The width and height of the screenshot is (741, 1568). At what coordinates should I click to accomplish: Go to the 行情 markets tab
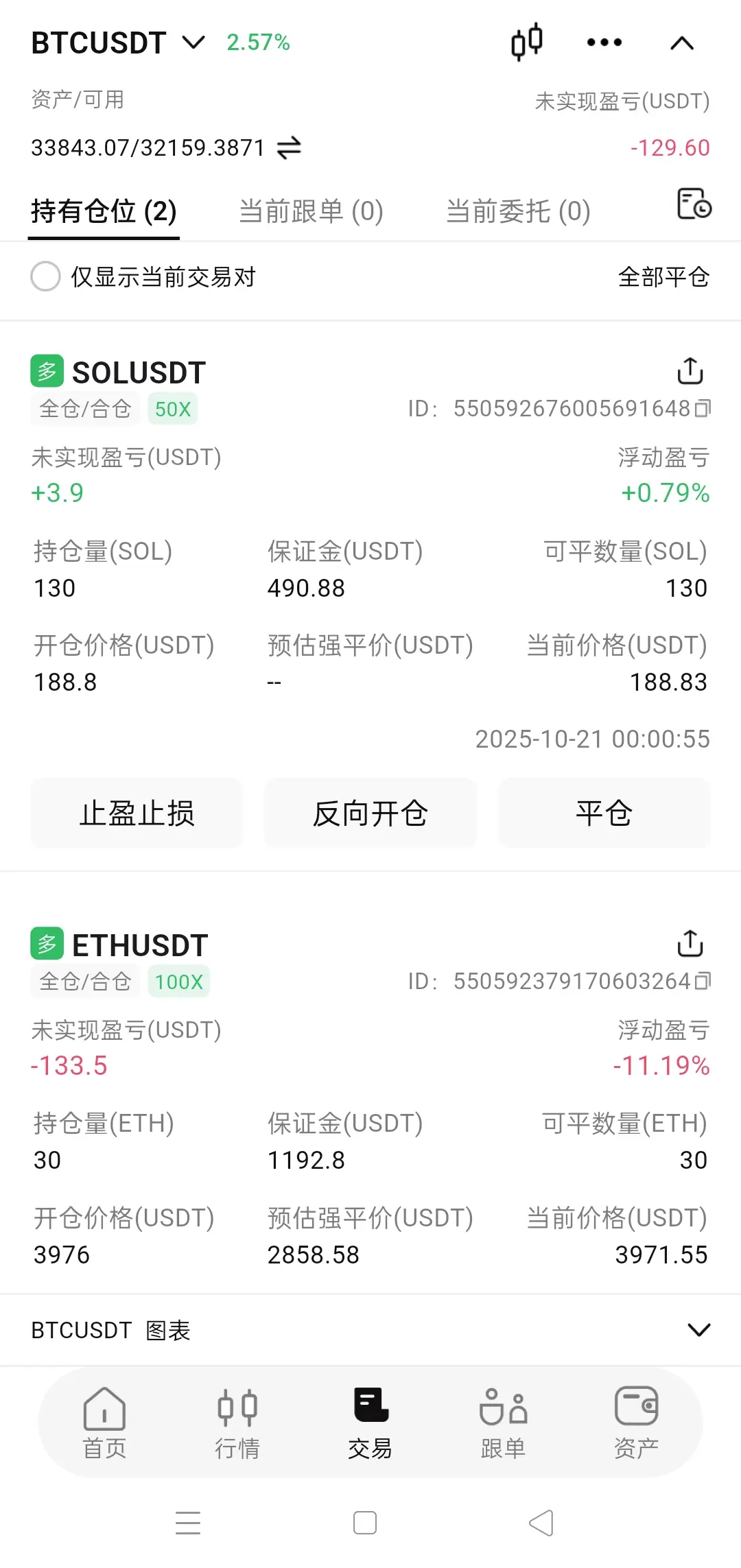237,1423
